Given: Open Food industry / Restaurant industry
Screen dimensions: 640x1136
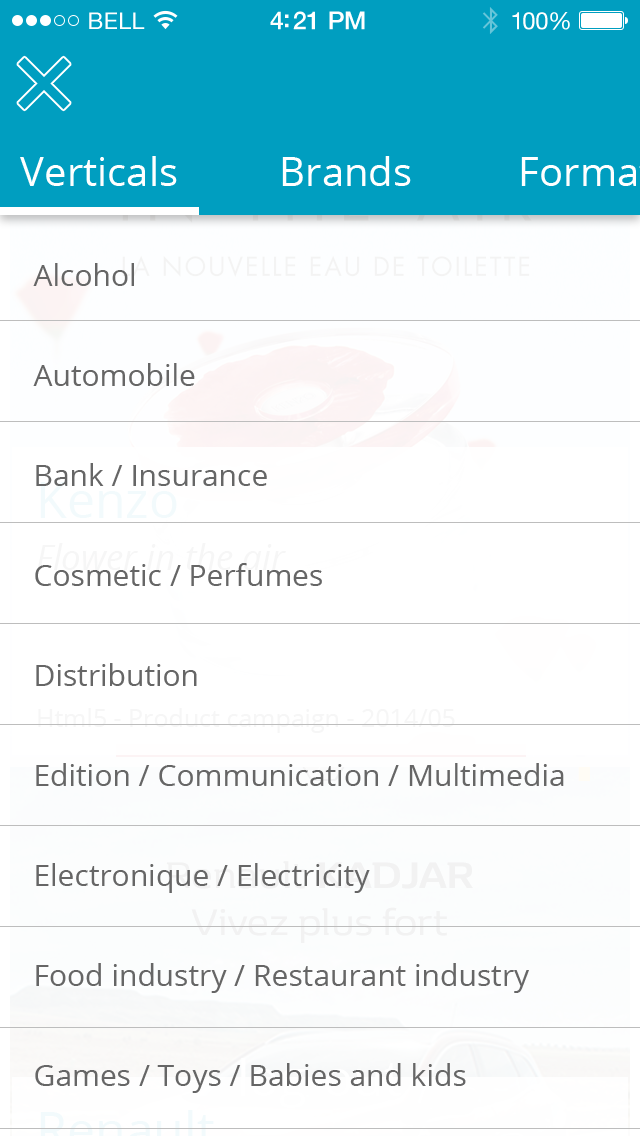Looking at the screenshot, I should tap(281, 976).
